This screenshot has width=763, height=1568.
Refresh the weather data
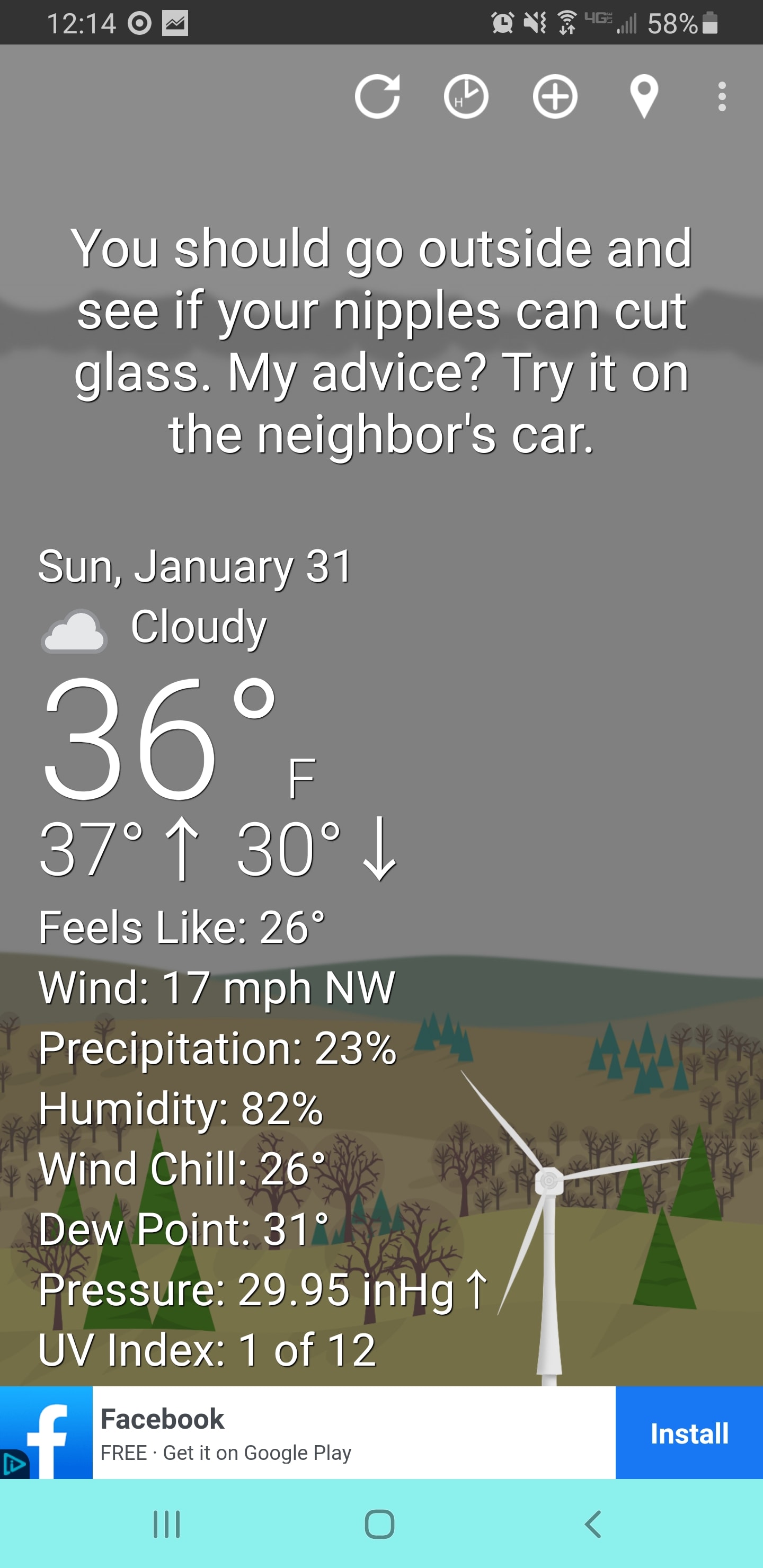coord(377,96)
